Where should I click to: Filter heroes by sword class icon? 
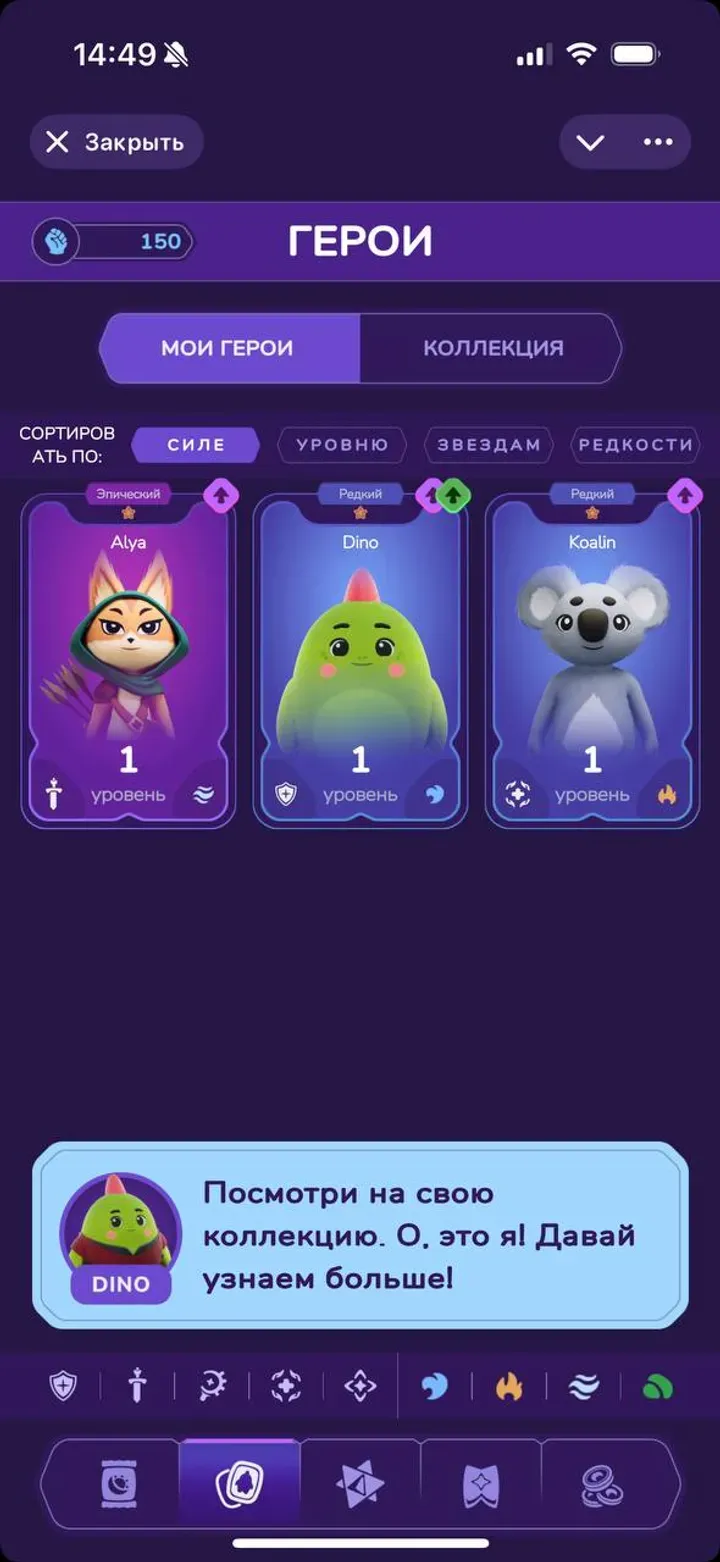(137, 1386)
